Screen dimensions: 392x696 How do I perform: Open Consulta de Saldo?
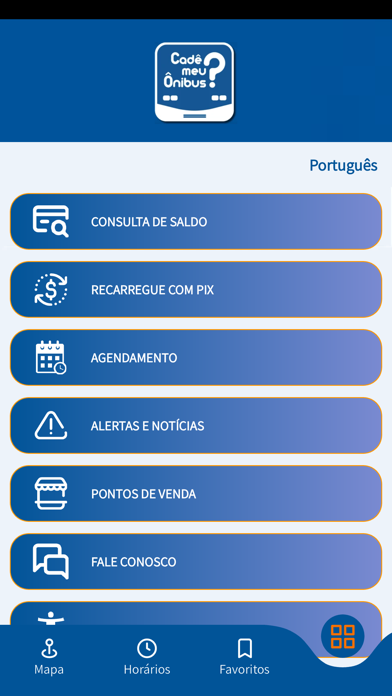(x=196, y=221)
